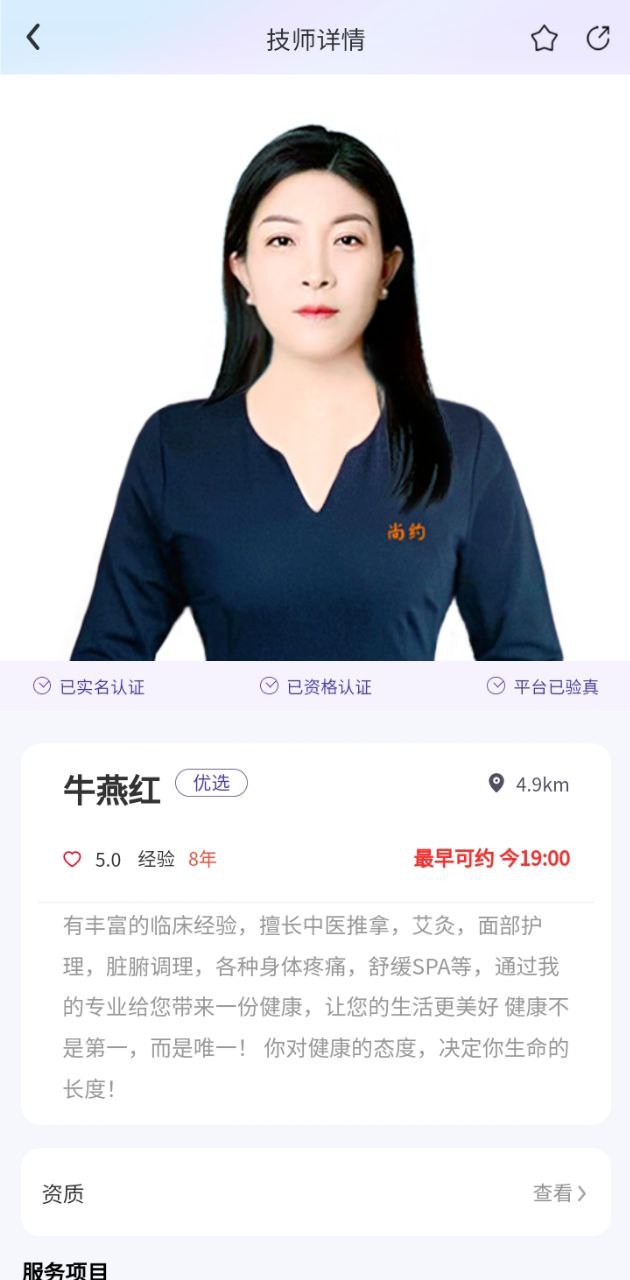Share the technician profile
The width and height of the screenshot is (630, 1280).
598,39
